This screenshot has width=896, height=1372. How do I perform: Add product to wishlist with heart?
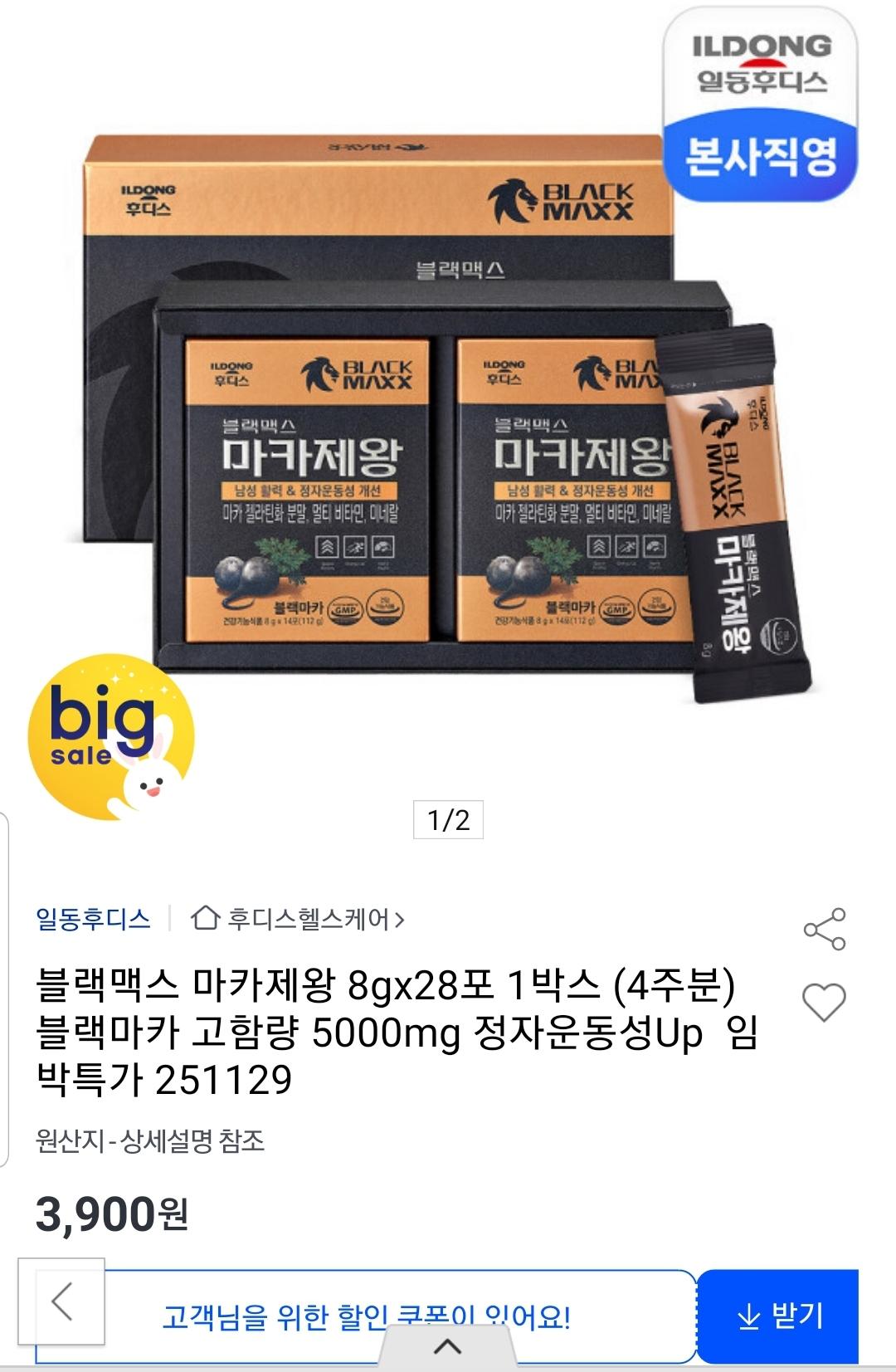(x=825, y=1002)
